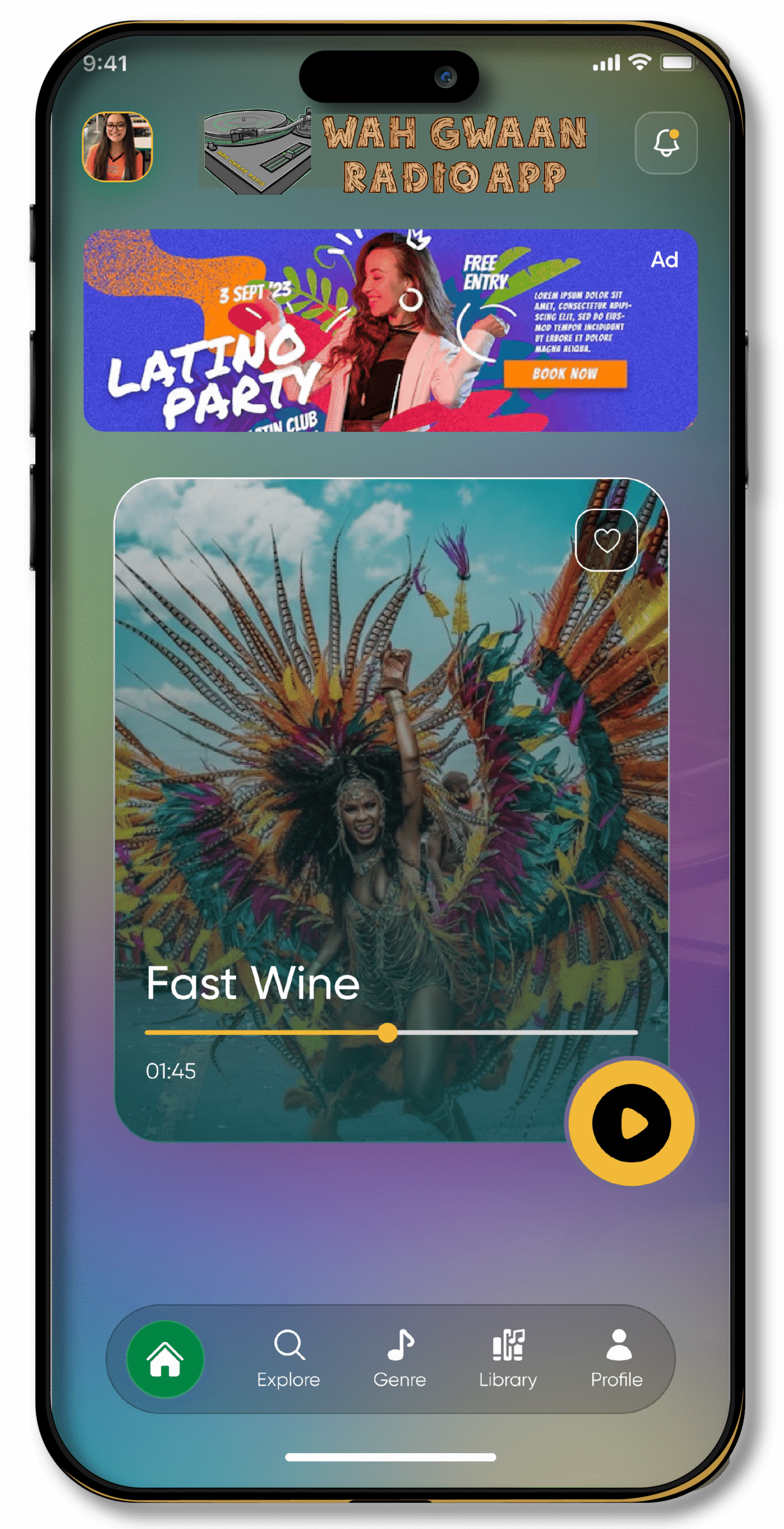Open the Profile tab
This screenshot has width=784, height=1529.
pos(617,1359)
